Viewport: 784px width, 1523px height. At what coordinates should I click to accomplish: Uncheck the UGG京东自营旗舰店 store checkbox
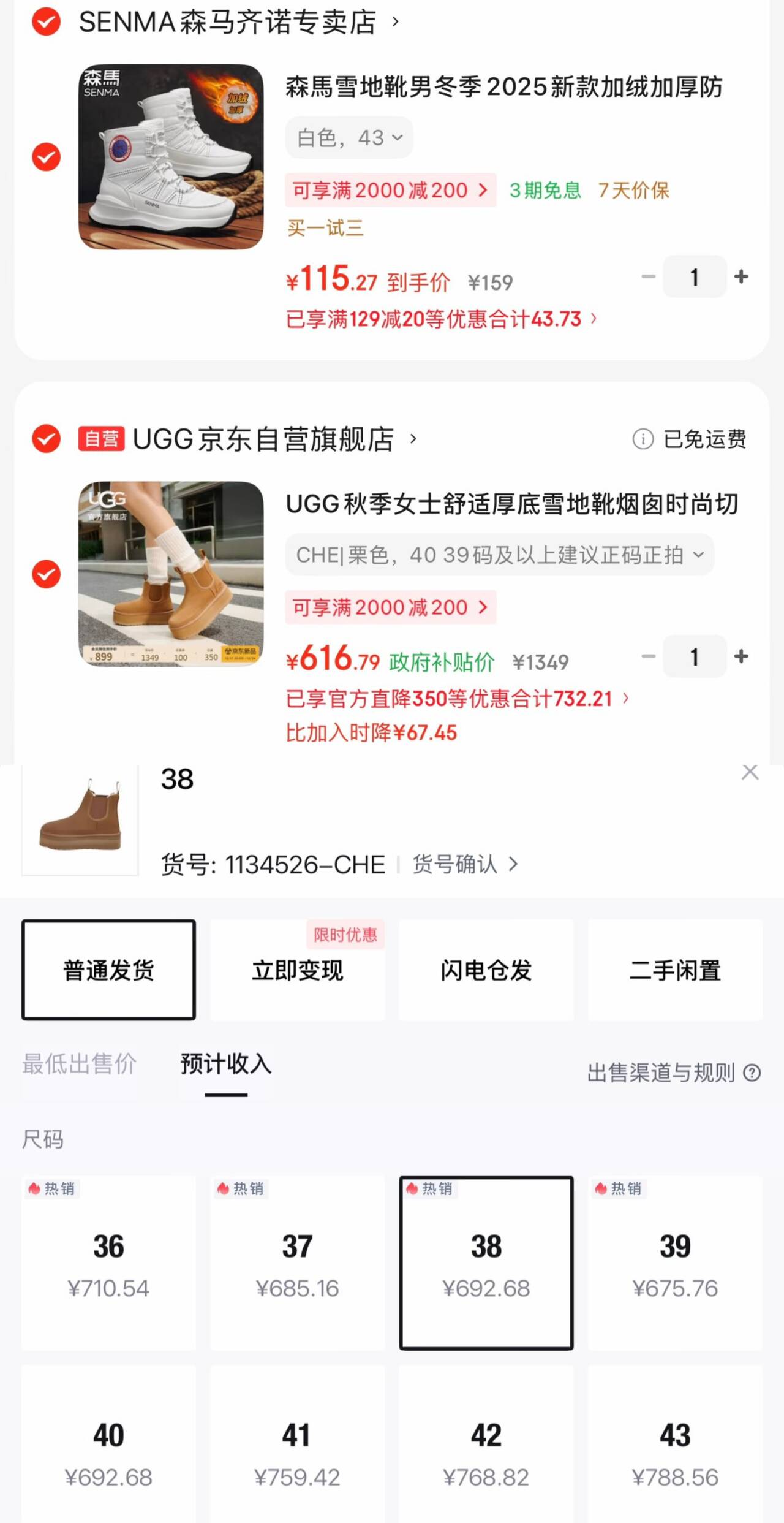(46, 439)
